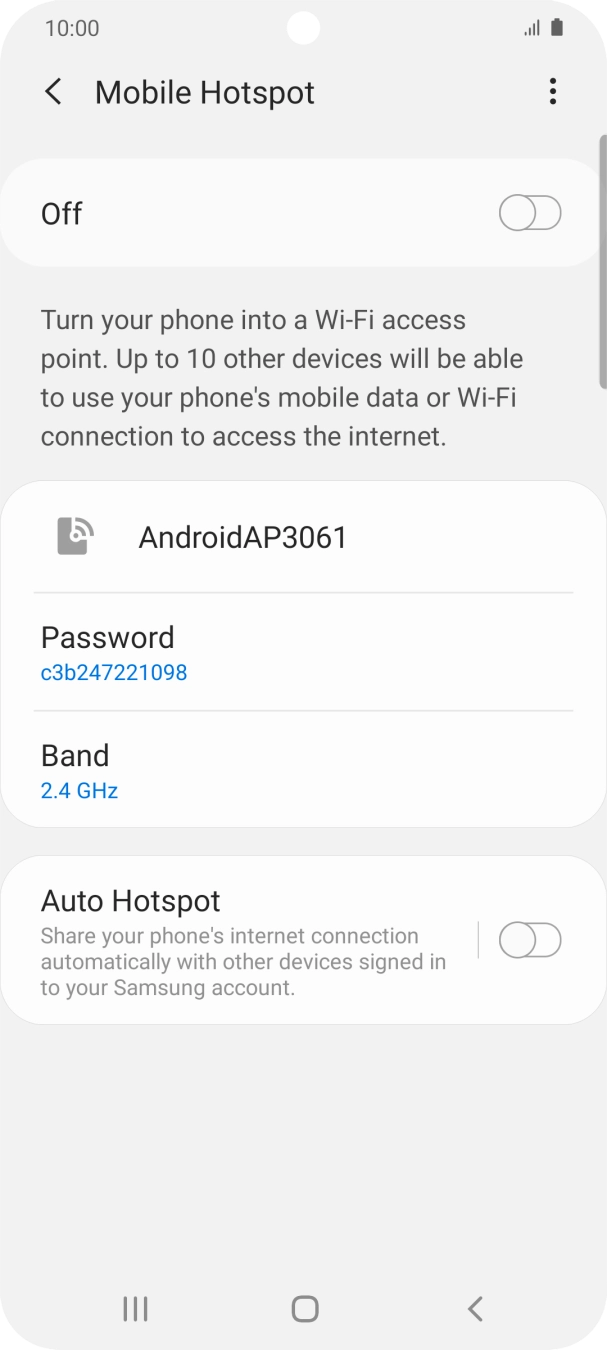Open the Password setting

tap(303, 652)
